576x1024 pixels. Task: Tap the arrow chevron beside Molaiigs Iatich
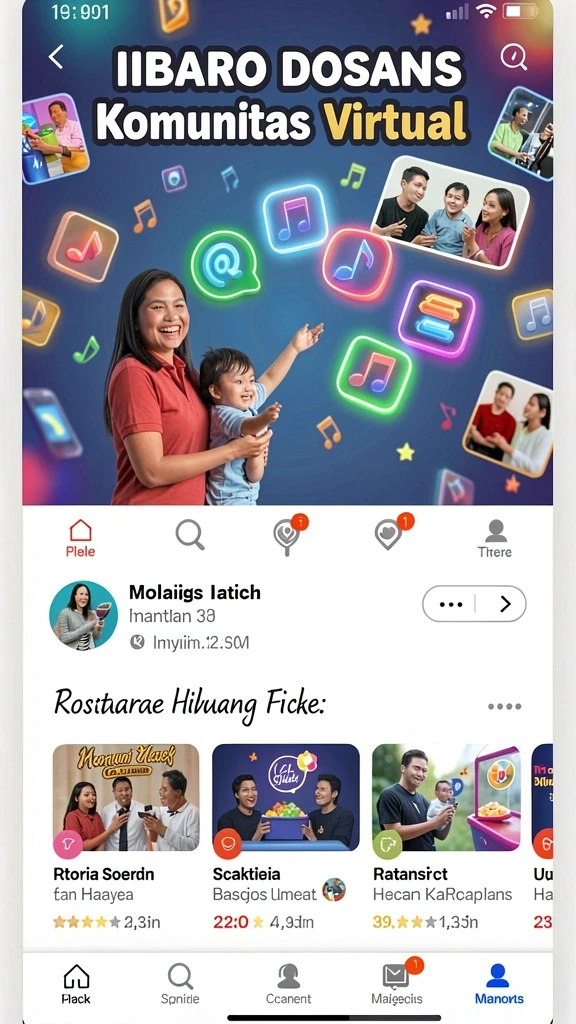click(x=504, y=604)
